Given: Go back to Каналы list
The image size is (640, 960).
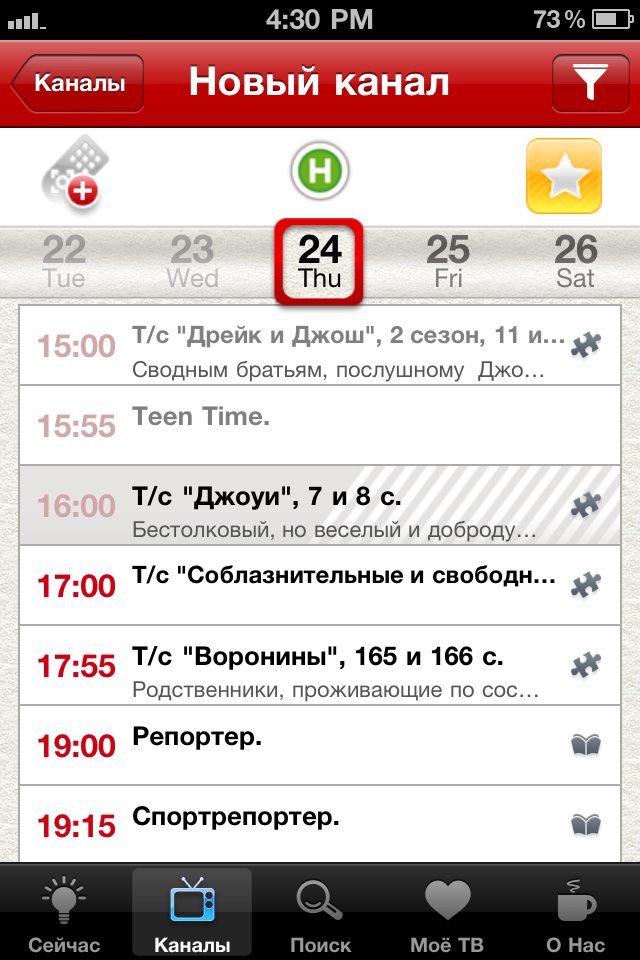Looking at the screenshot, I should click(x=79, y=84).
